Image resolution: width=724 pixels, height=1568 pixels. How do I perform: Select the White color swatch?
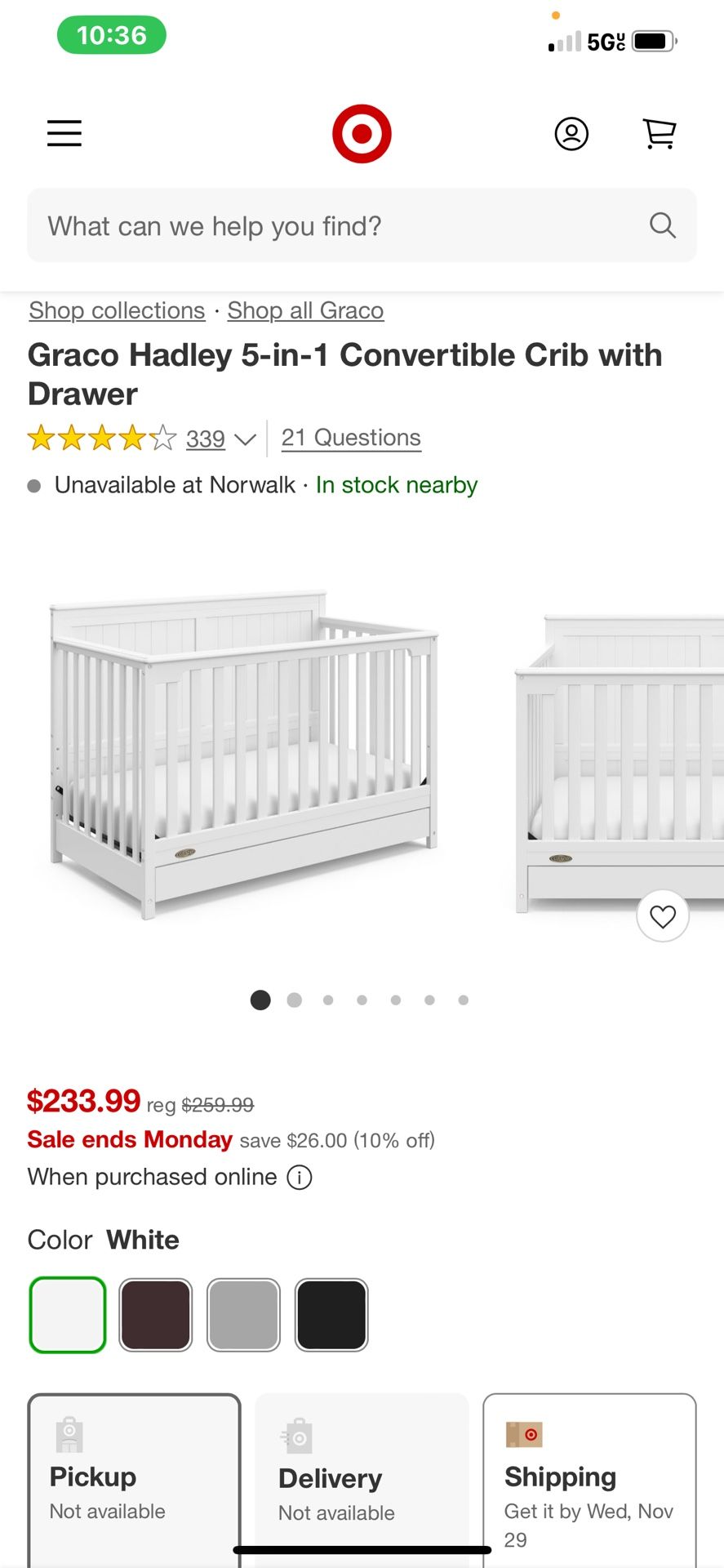(x=68, y=1314)
